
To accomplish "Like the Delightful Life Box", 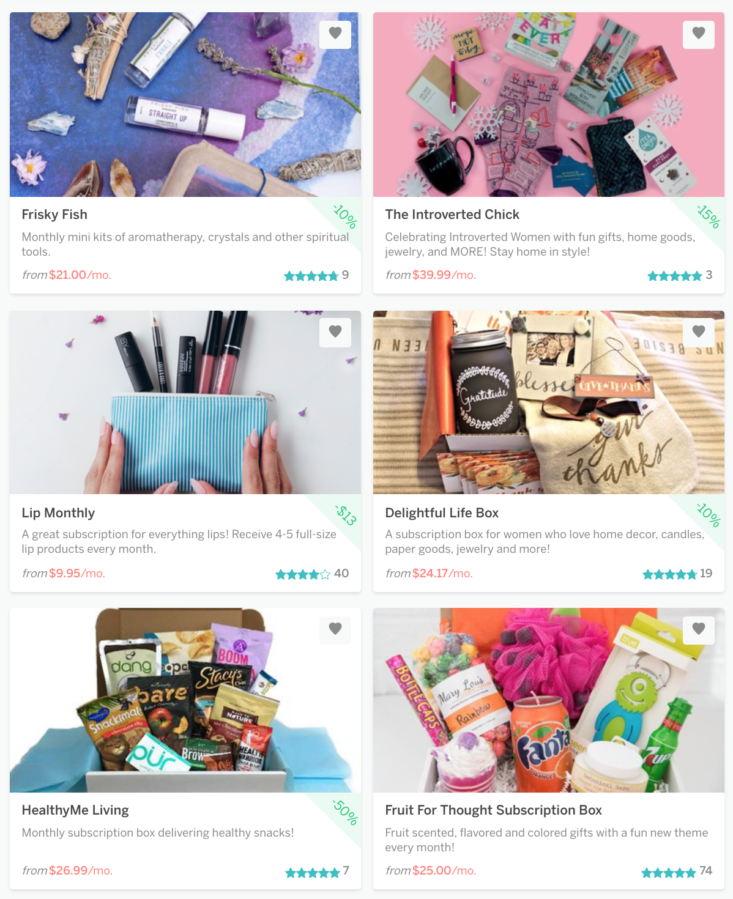I will pyautogui.click(x=698, y=332).
